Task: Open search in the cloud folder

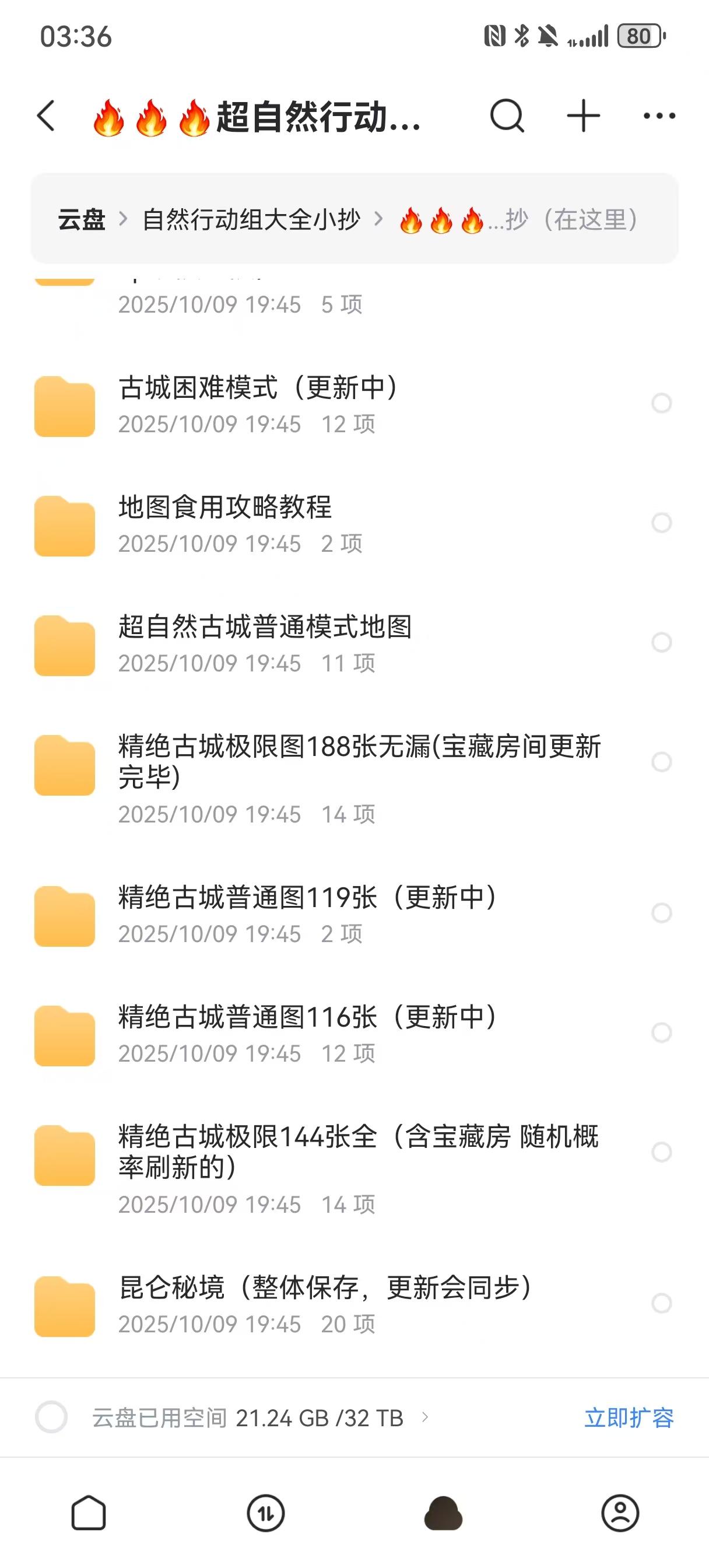Action: click(506, 116)
